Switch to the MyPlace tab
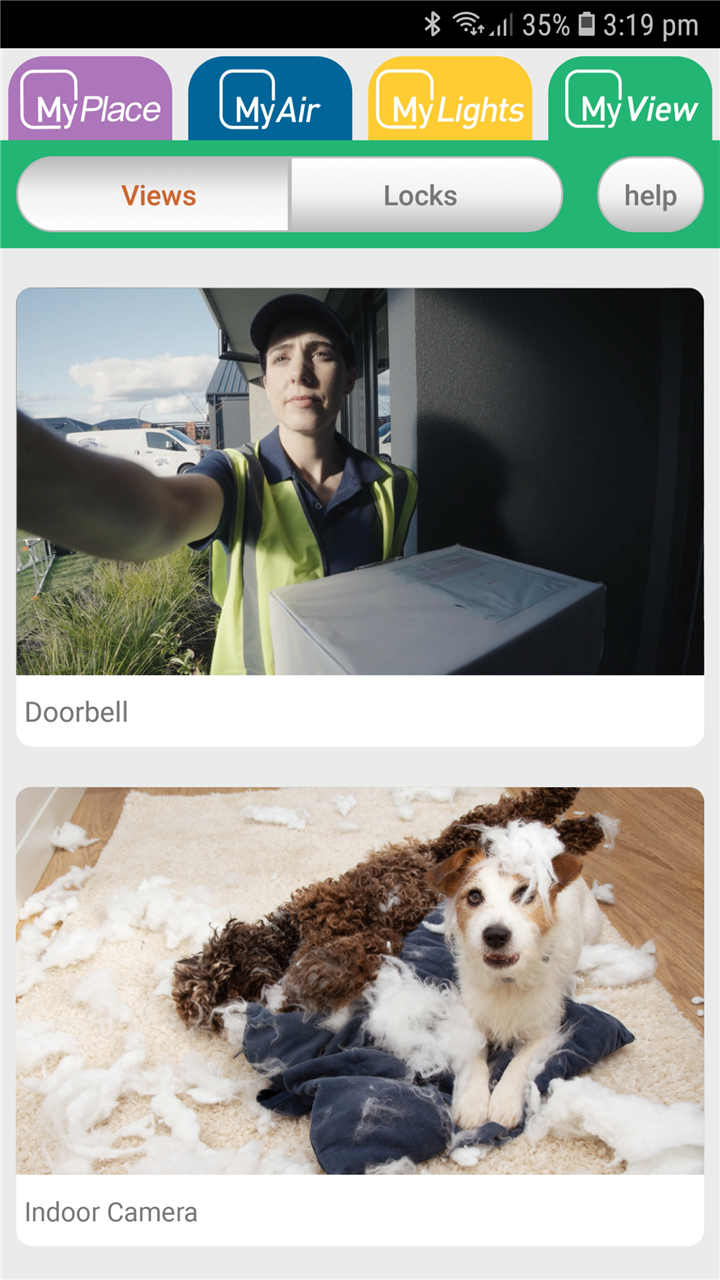The height and width of the screenshot is (1280, 720). click(x=90, y=99)
